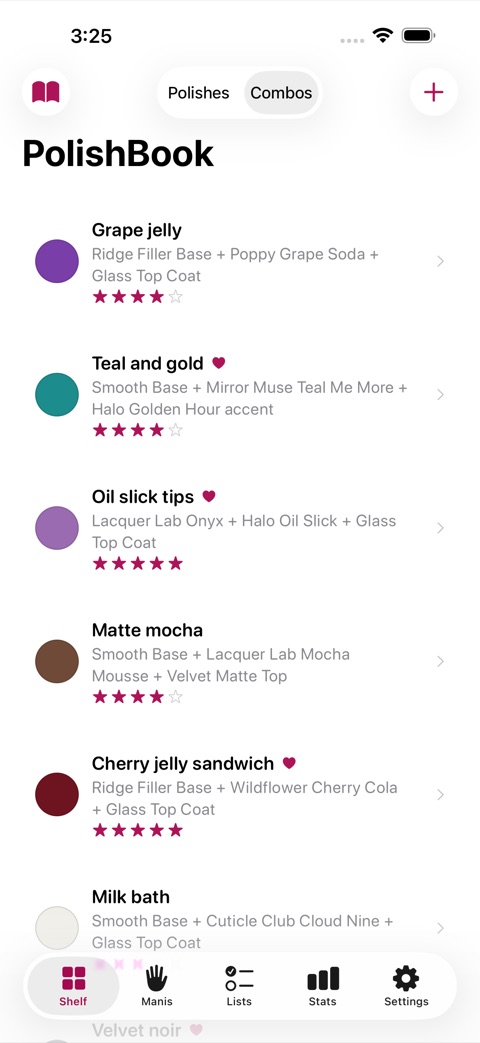Switch to the Polishes segment
The width and height of the screenshot is (480, 1043).
point(198,92)
